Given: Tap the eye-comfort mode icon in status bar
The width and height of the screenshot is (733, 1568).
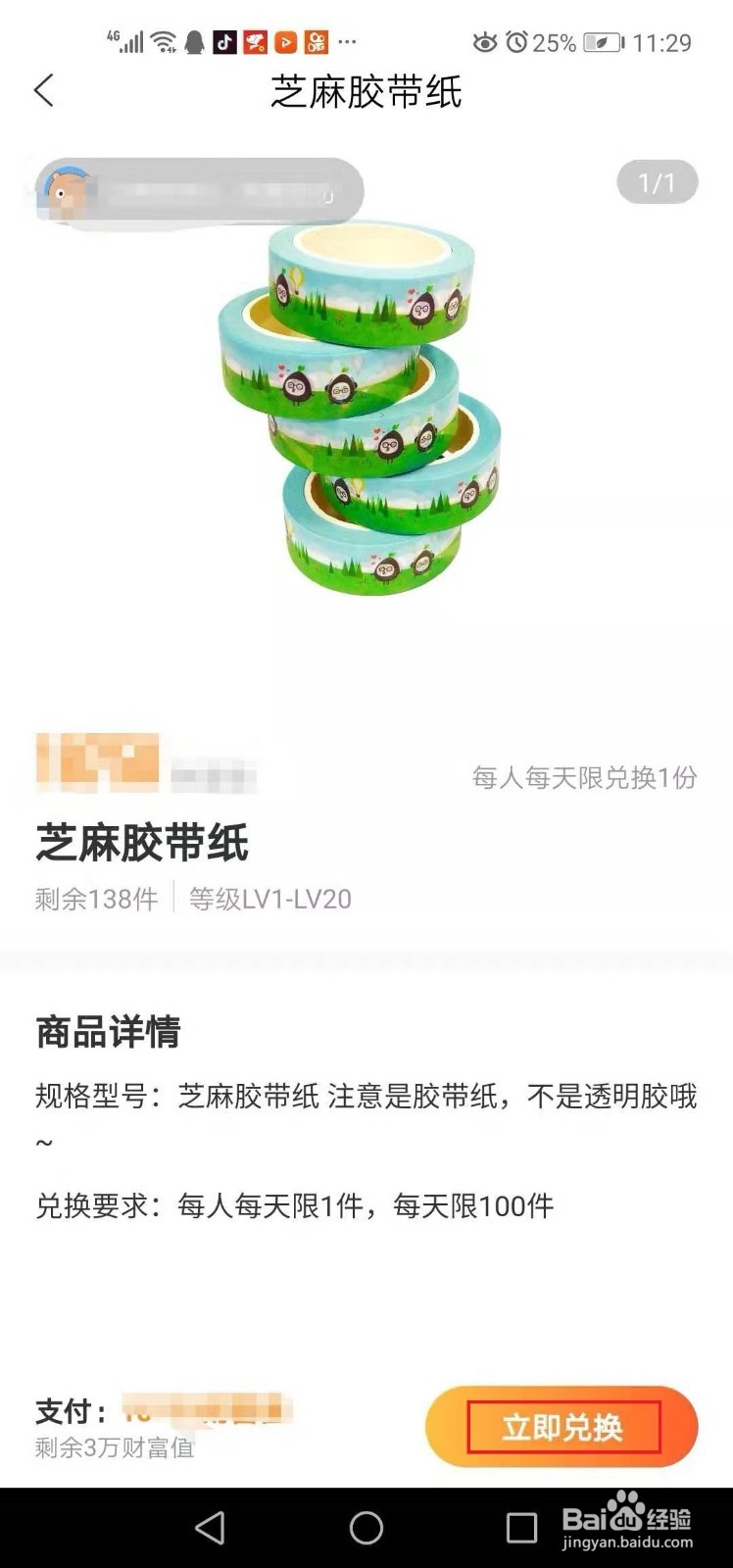Looking at the screenshot, I should pos(484,41).
